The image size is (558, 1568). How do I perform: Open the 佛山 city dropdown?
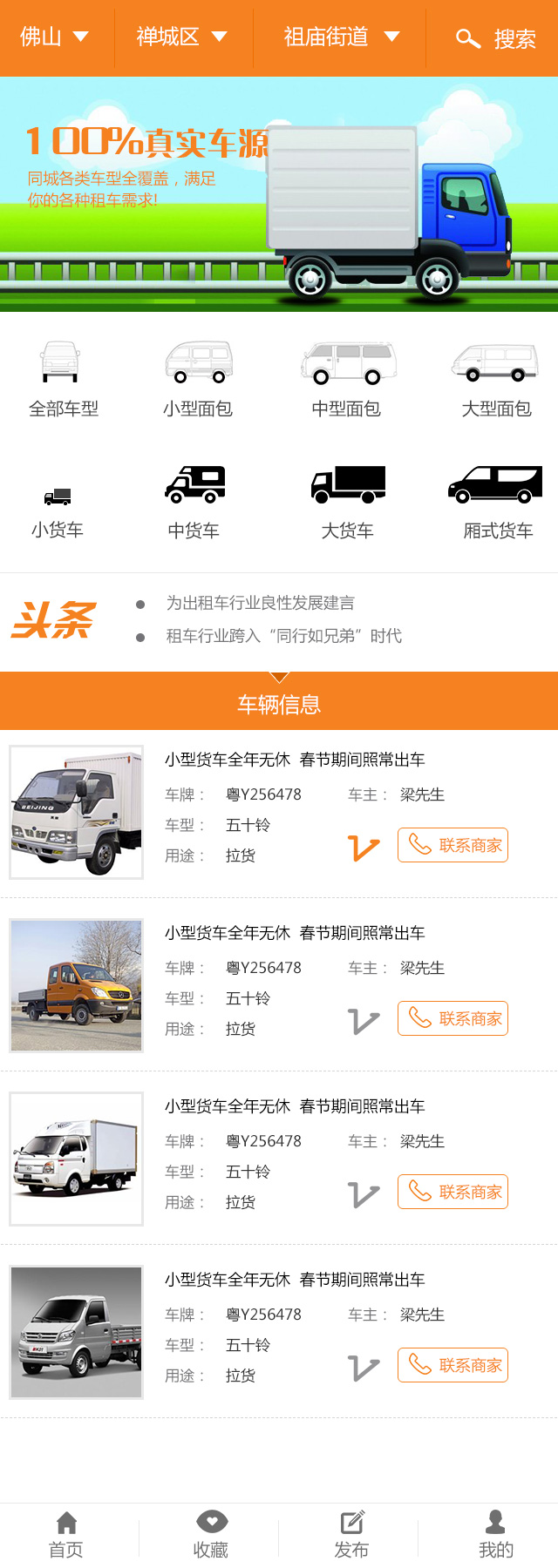[x=54, y=37]
